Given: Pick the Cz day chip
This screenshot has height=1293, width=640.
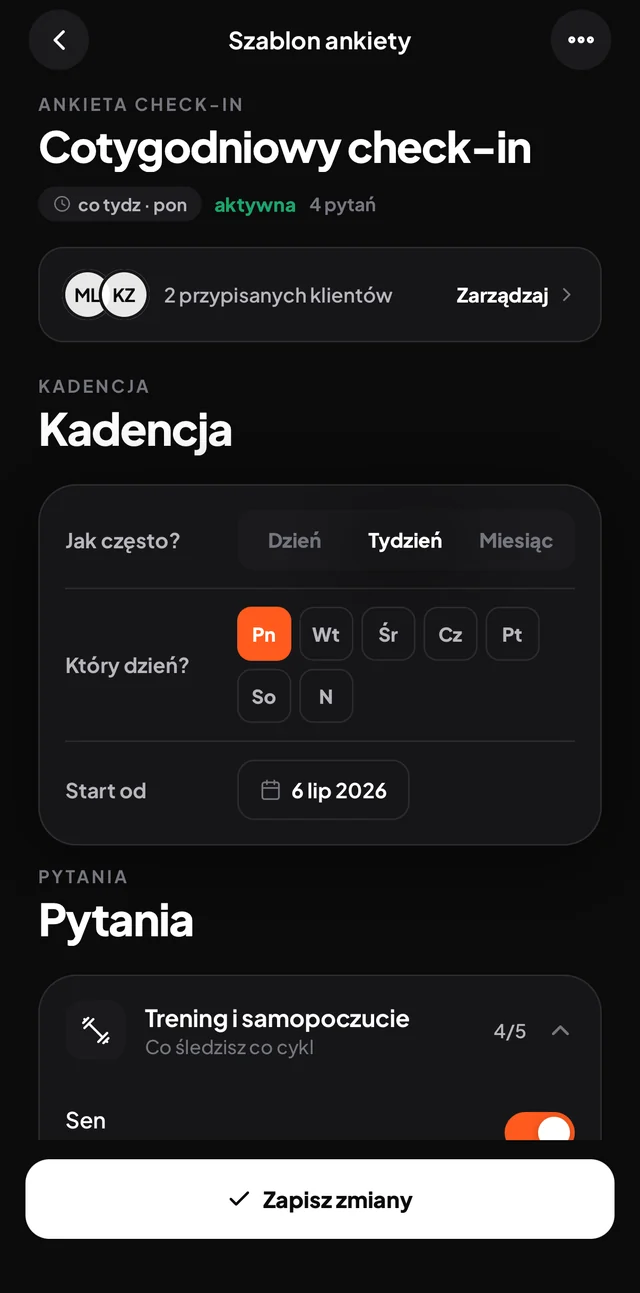Looking at the screenshot, I should pos(450,635).
